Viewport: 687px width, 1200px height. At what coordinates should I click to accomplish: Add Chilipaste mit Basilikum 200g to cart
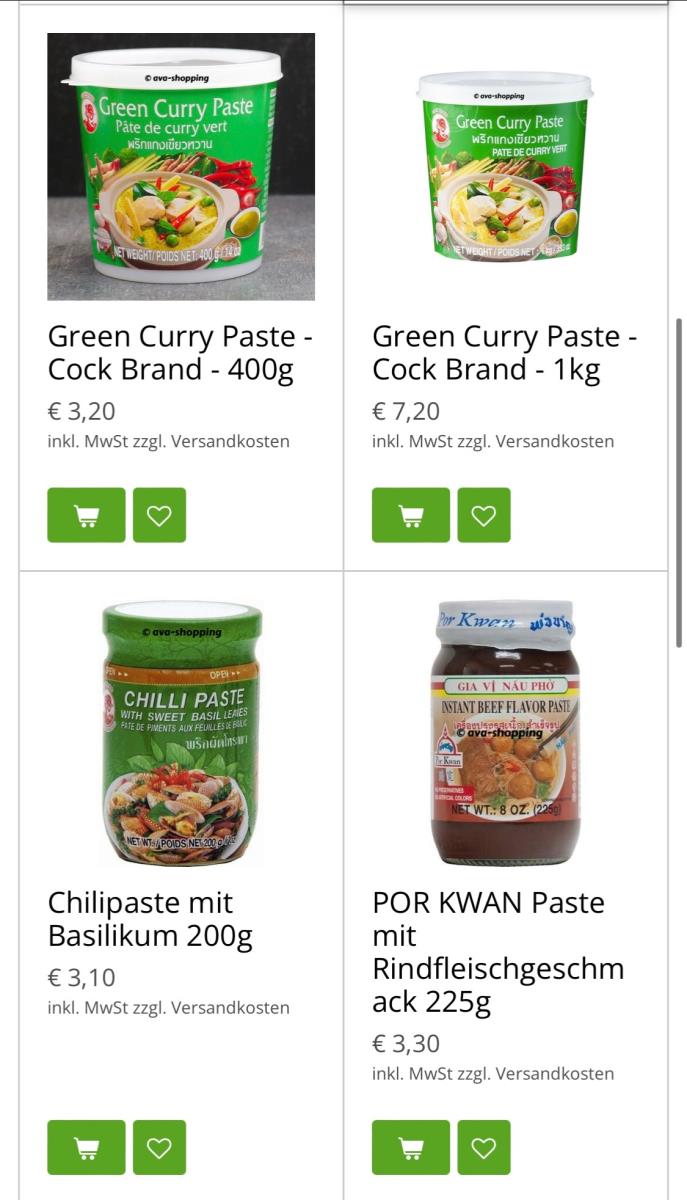86,1147
